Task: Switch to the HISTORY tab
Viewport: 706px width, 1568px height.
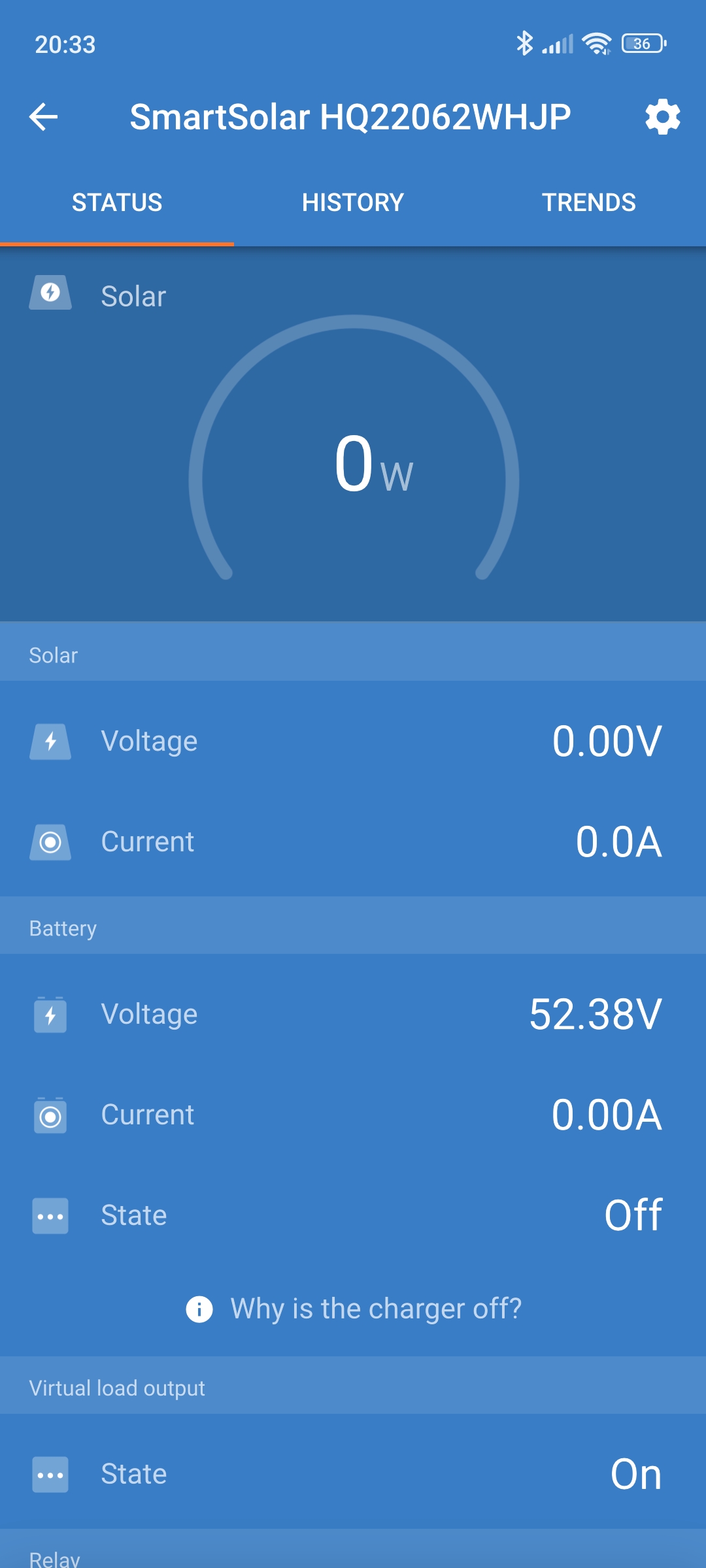Action: pyautogui.click(x=353, y=203)
